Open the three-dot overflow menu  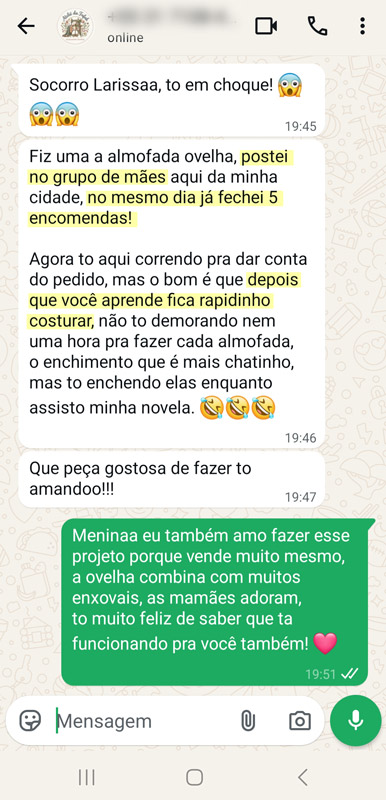[362, 26]
